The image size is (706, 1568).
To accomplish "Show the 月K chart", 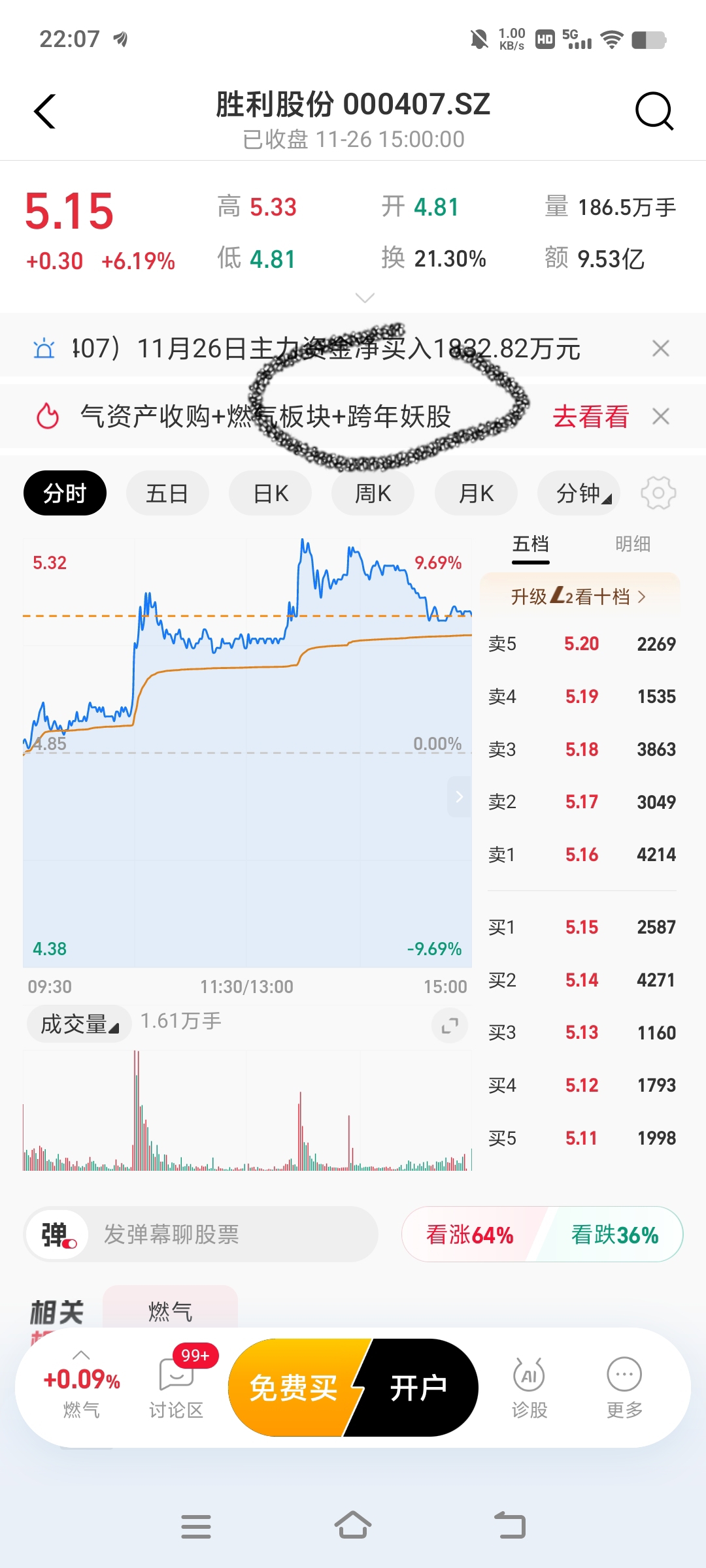I will click(x=475, y=493).
